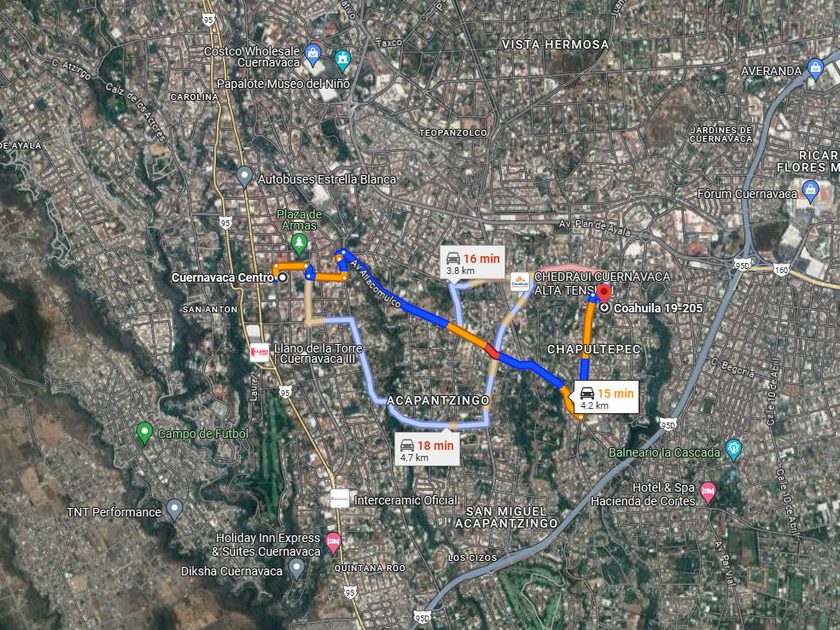Image resolution: width=840 pixels, height=630 pixels.
Task: Select the 16 min alternate route
Action: 474,264
